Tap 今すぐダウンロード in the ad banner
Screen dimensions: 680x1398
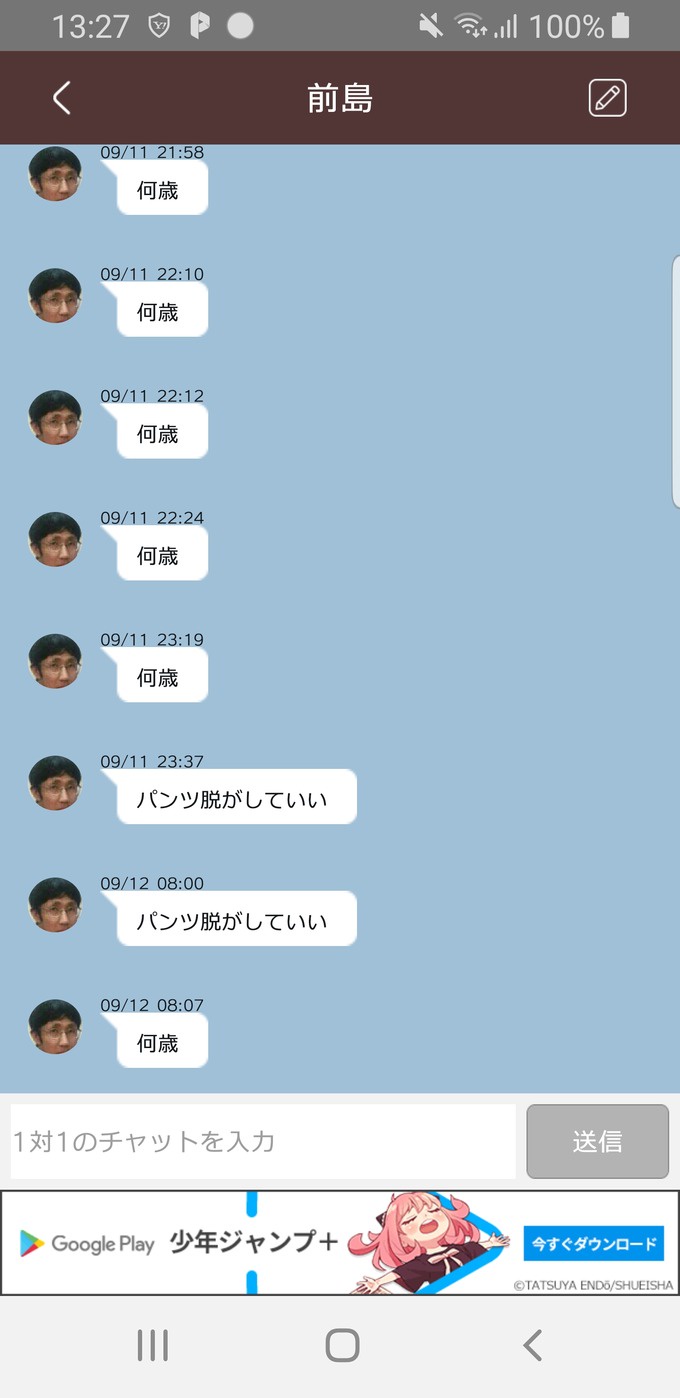tap(593, 1243)
